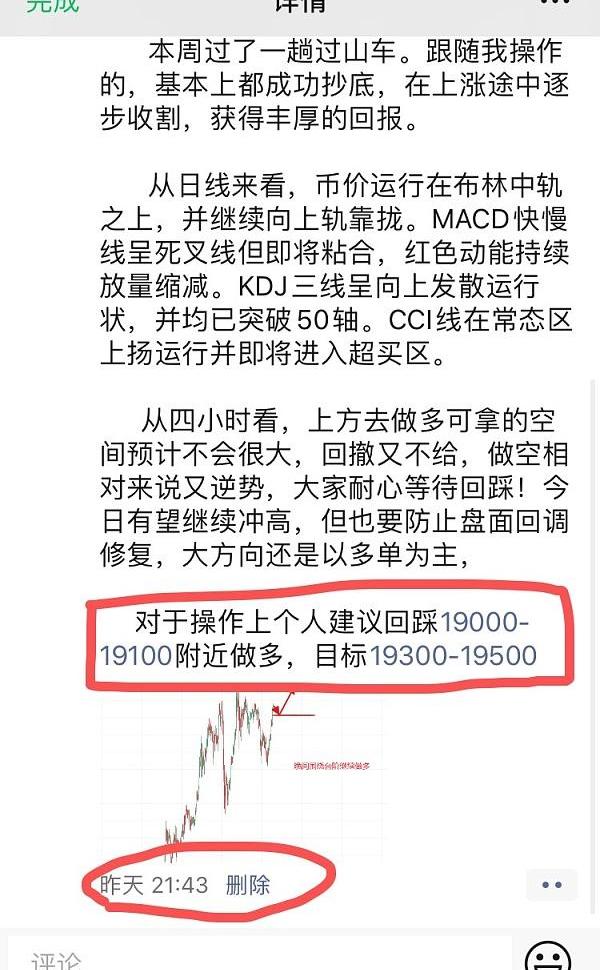Tap the 评论 comment input field
The image size is (600, 970).
click(x=260, y=958)
